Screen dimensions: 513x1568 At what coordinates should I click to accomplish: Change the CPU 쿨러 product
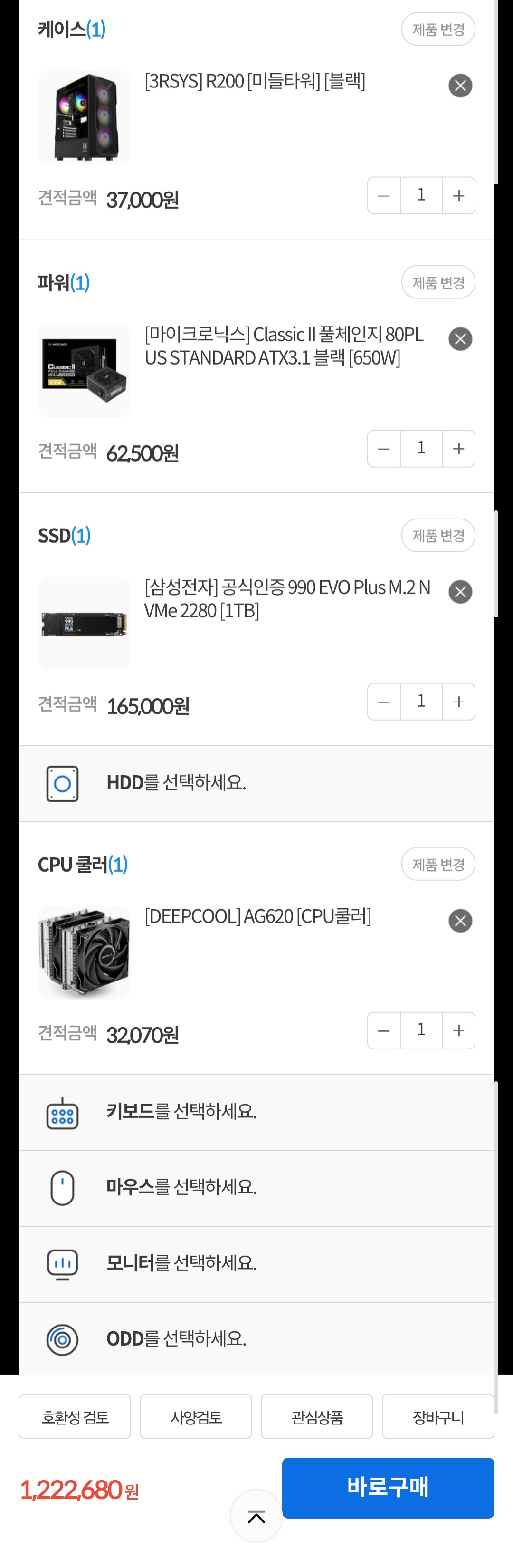tap(437, 864)
